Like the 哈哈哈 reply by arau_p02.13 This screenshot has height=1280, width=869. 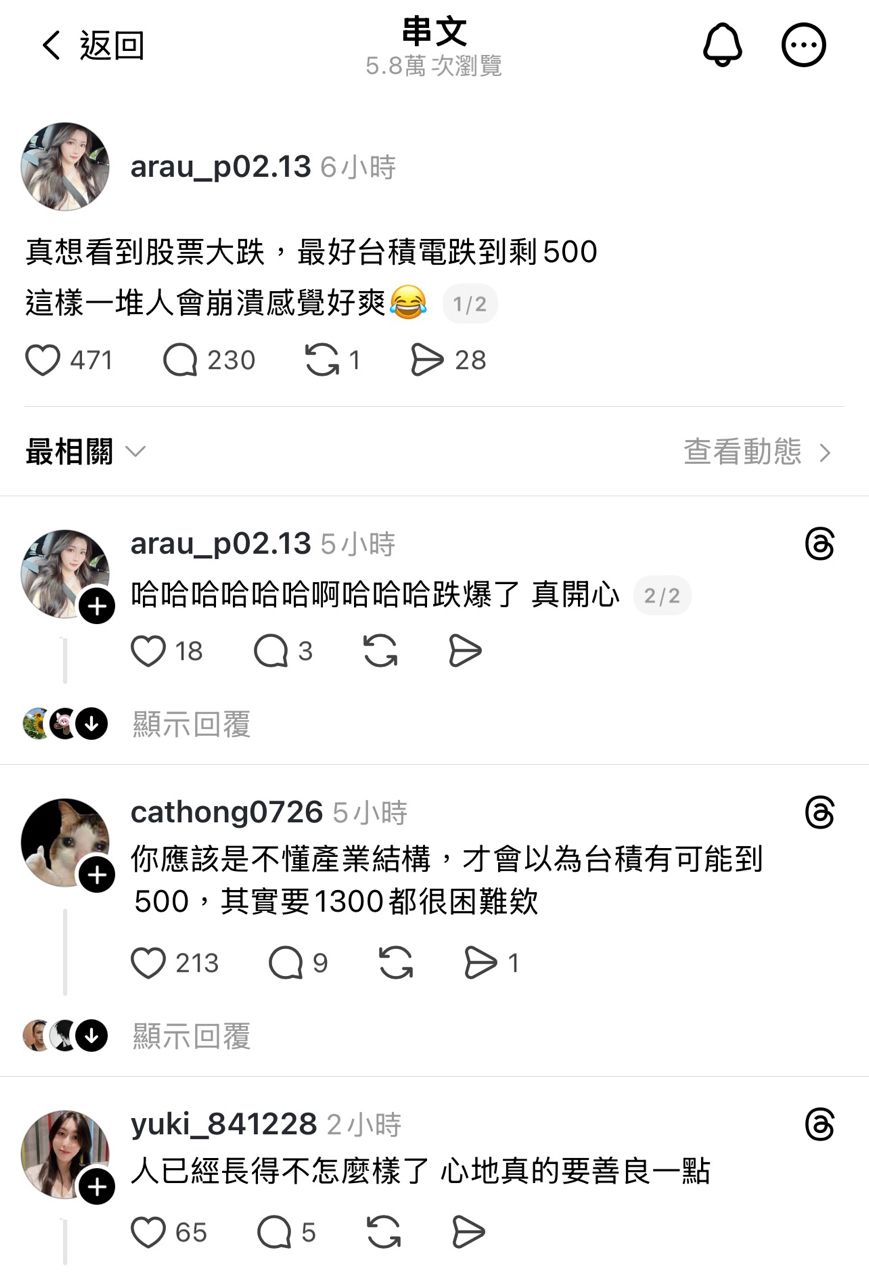tap(148, 652)
